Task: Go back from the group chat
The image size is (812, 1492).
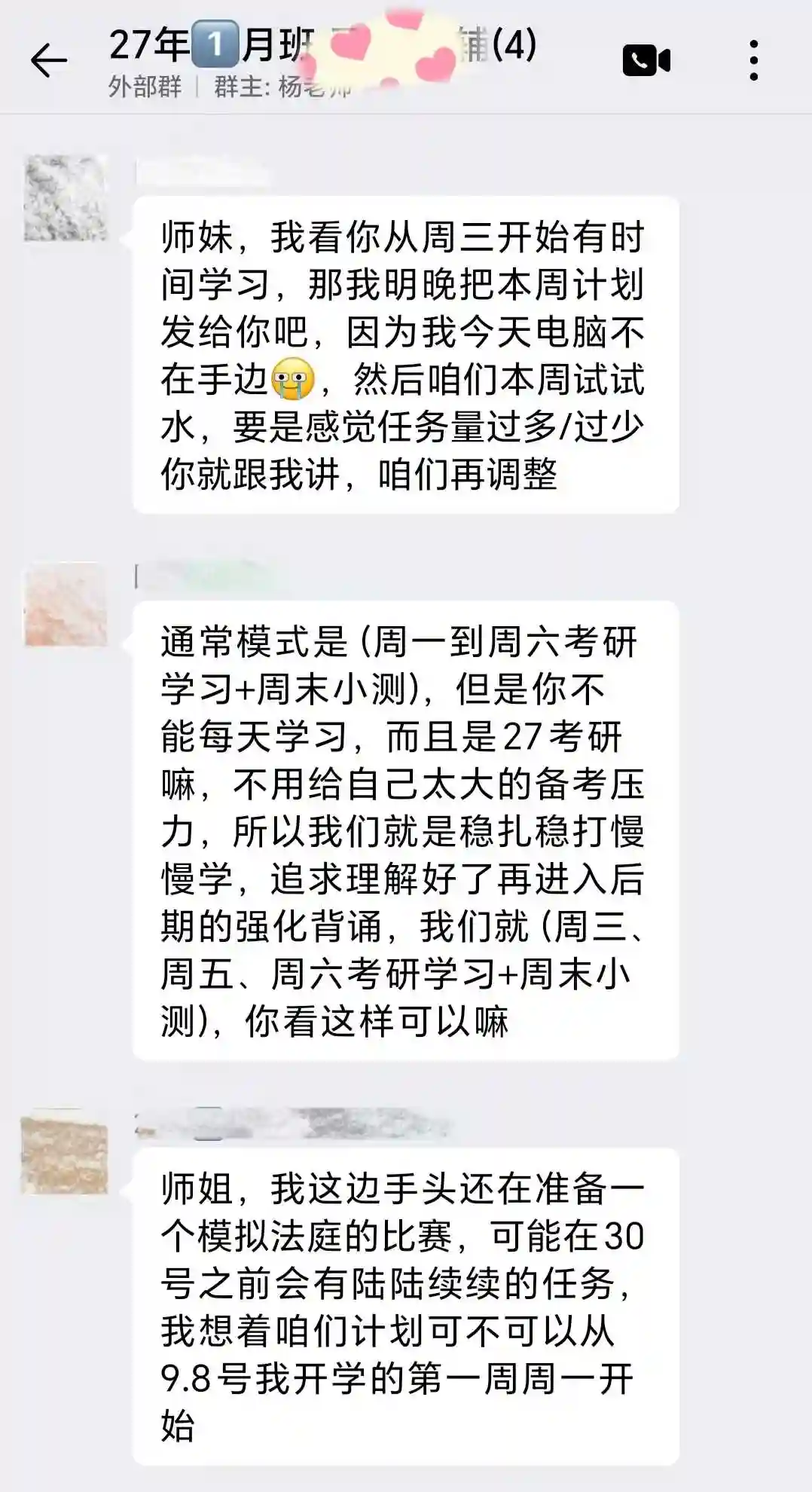Action: coord(49,60)
